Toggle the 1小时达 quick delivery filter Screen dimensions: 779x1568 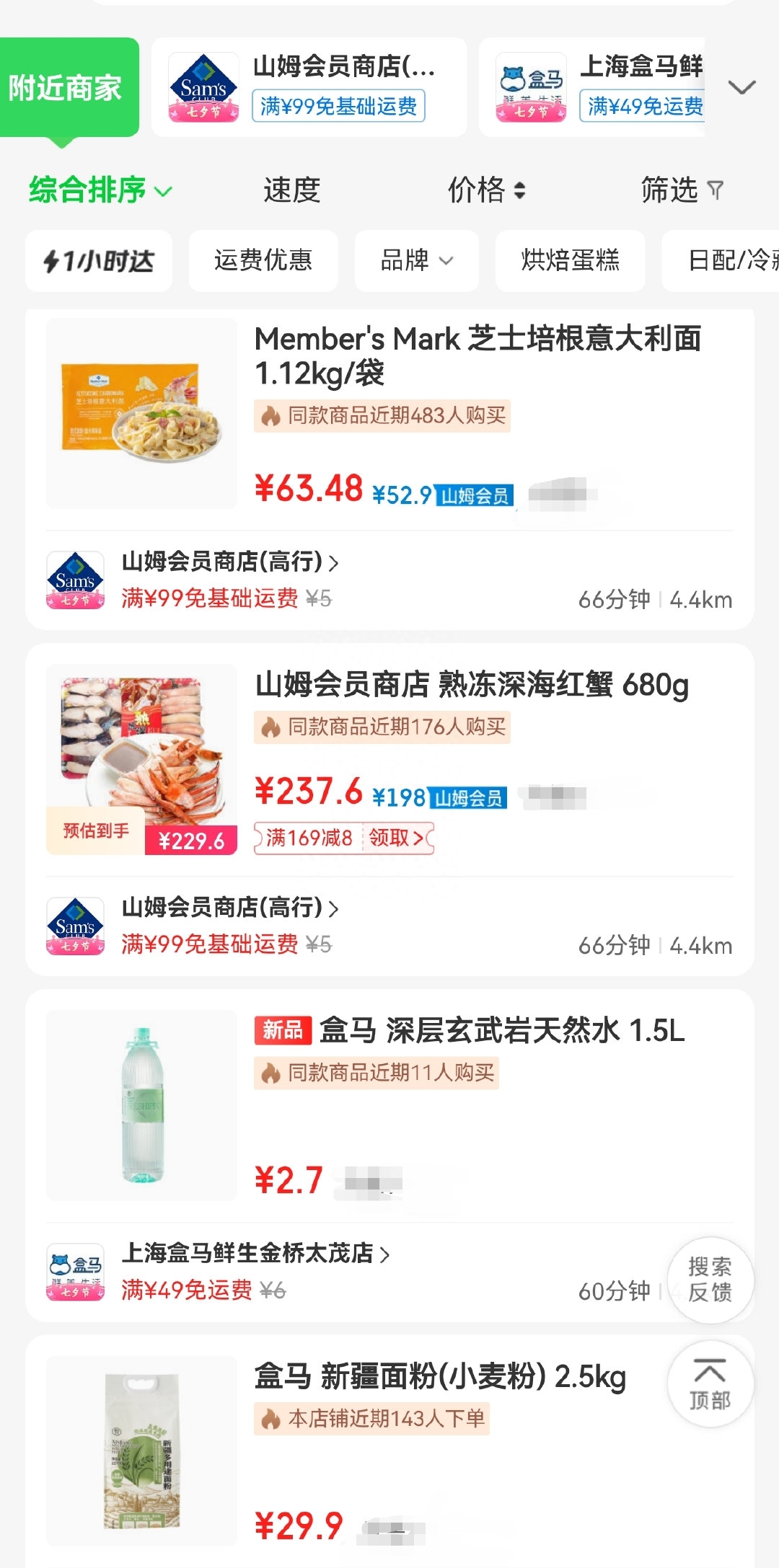coord(99,261)
